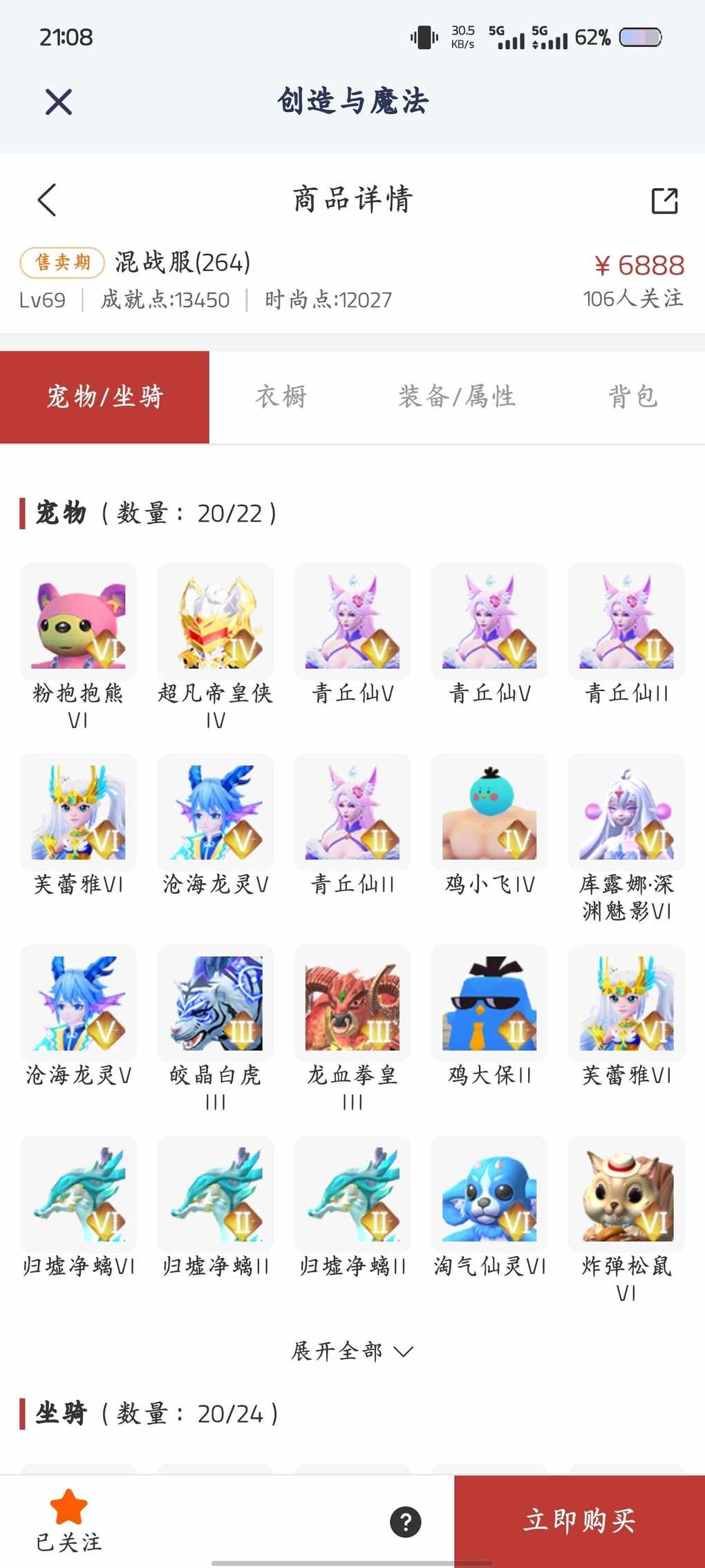Screen dimensions: 705x1568
Task: Check pet 淘气仙灵VI
Action: pyautogui.click(x=489, y=1195)
